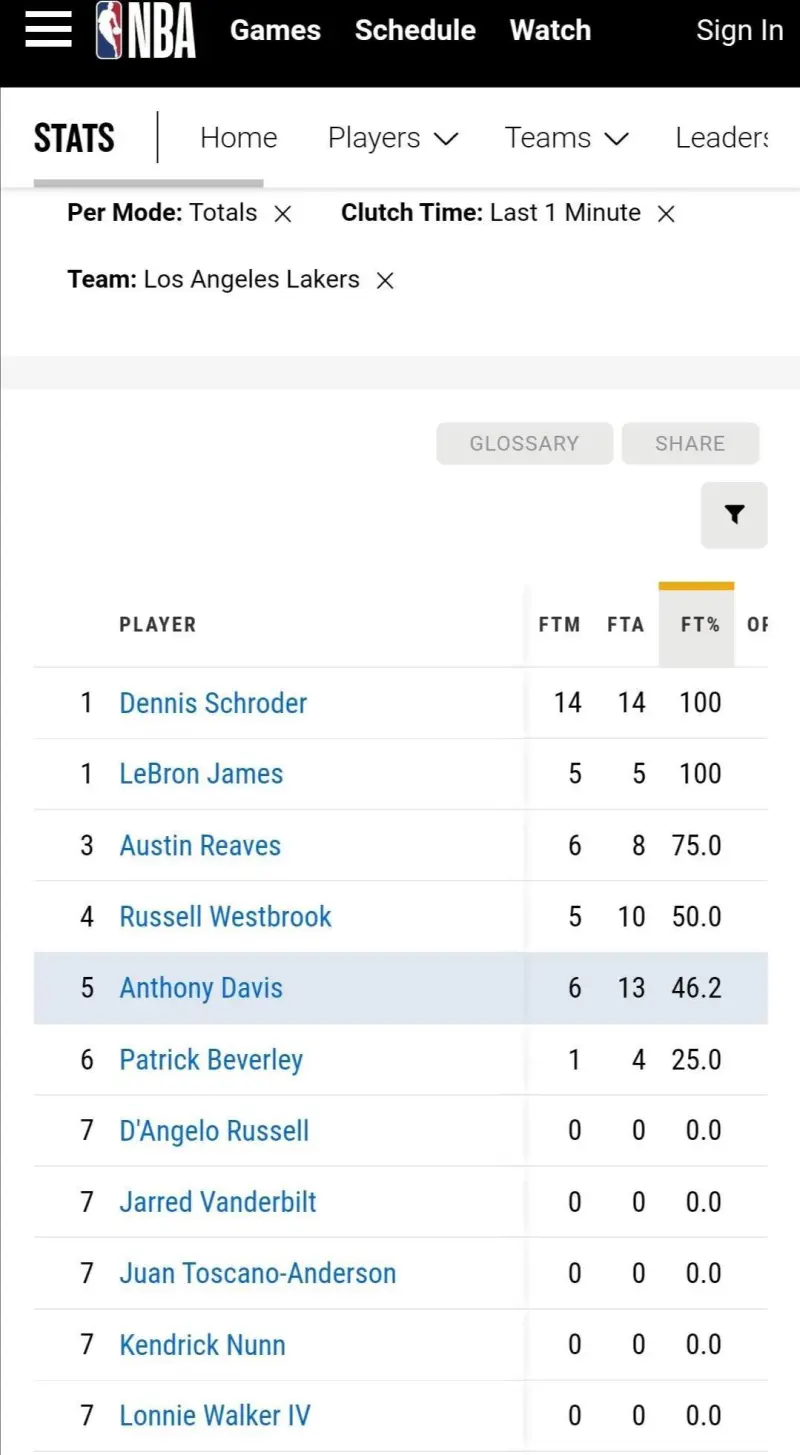Remove the Clutch Time filter
Image resolution: width=800 pixels, height=1455 pixels.
coord(666,214)
